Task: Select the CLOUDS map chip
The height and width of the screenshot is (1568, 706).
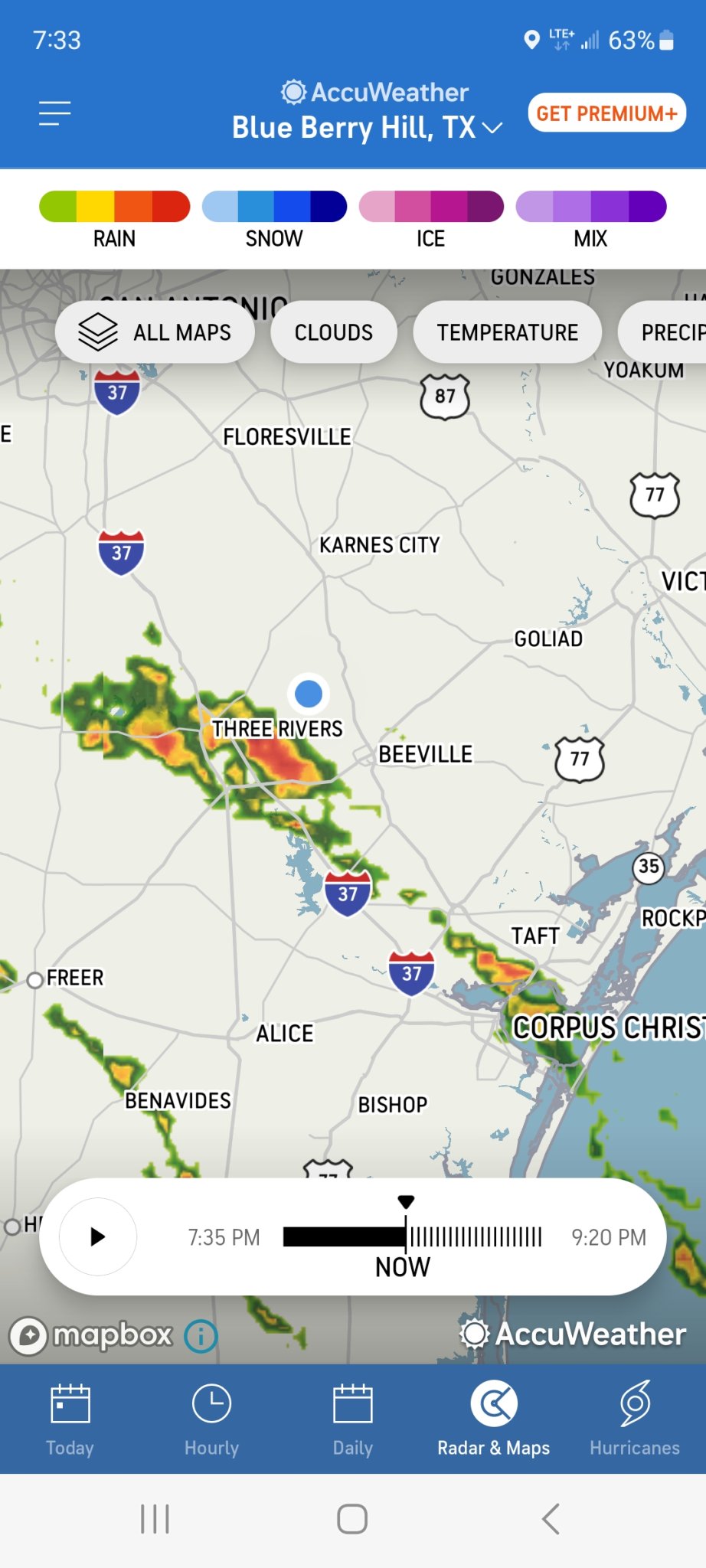Action: pyautogui.click(x=334, y=332)
